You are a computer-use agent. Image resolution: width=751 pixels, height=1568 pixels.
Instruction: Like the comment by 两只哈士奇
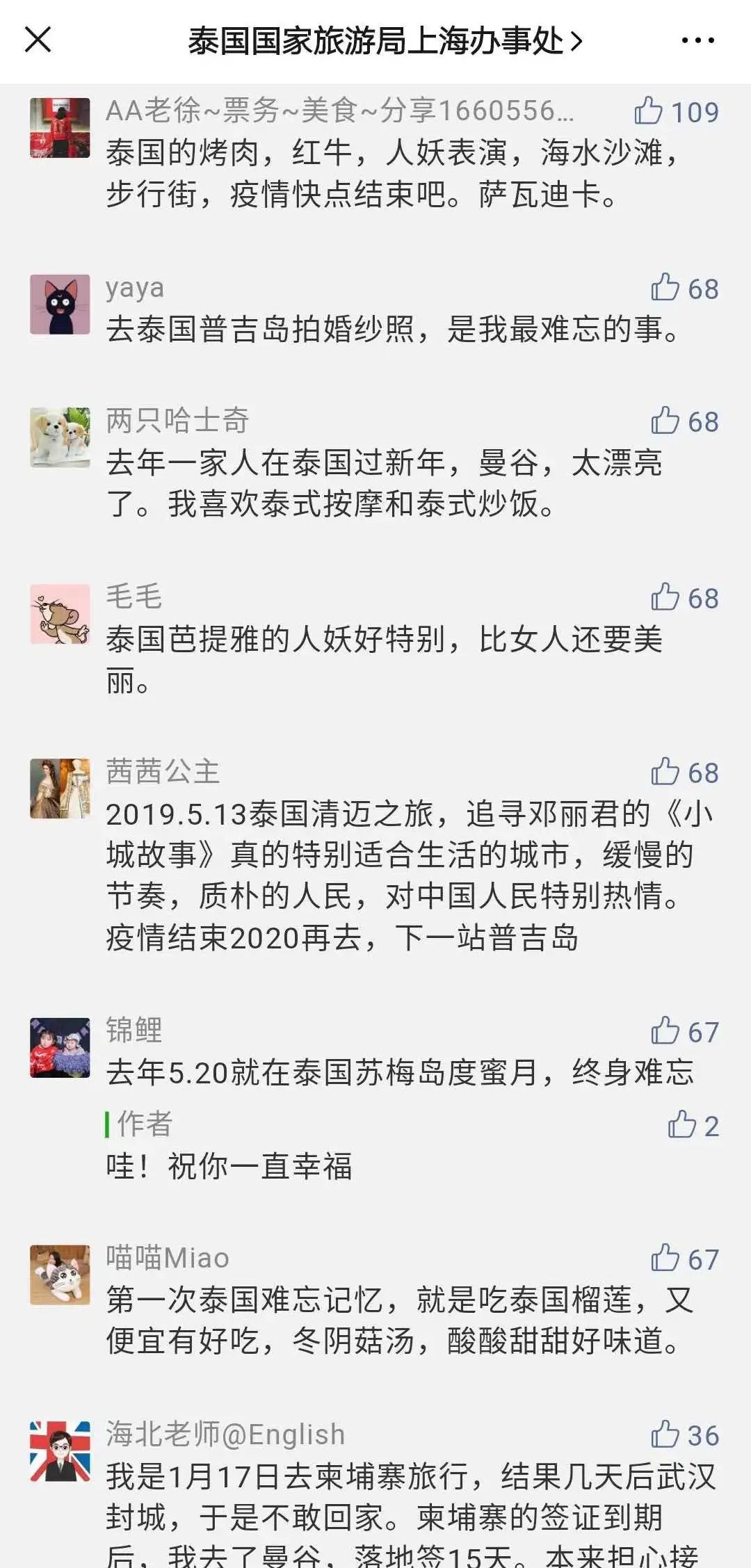[x=665, y=421]
